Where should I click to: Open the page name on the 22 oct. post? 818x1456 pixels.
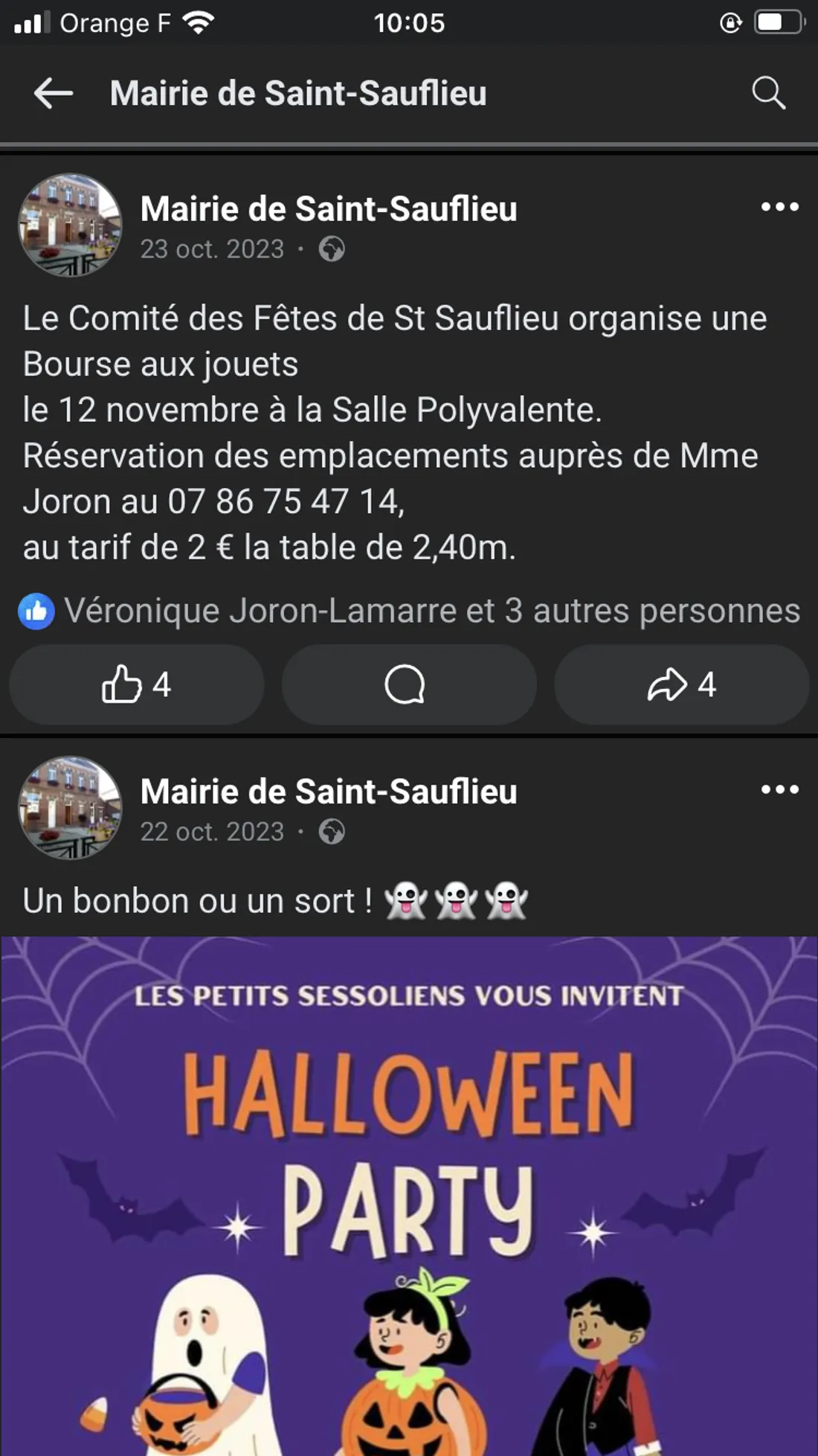[329, 792]
